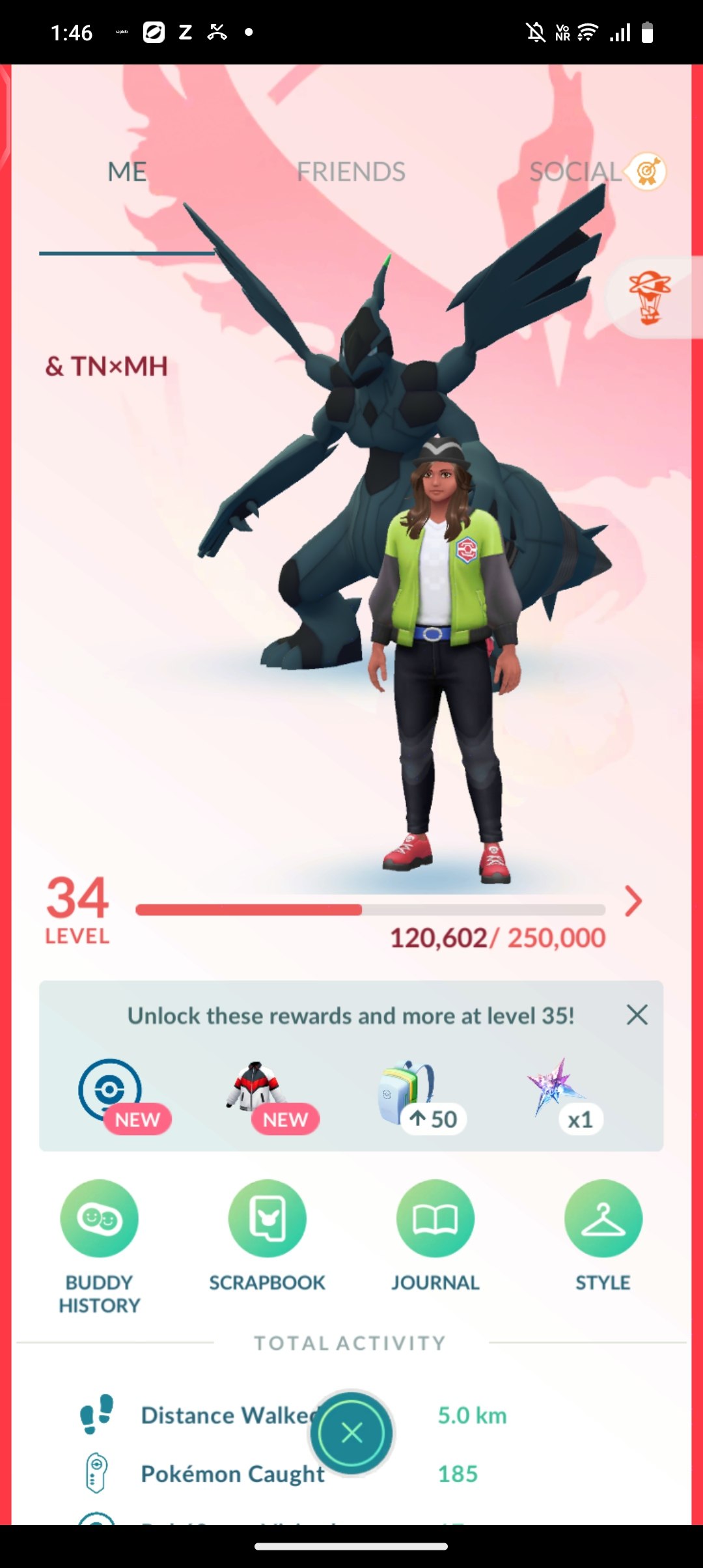703x1568 pixels.
Task: Open the Scrapbook
Action: (x=267, y=1219)
